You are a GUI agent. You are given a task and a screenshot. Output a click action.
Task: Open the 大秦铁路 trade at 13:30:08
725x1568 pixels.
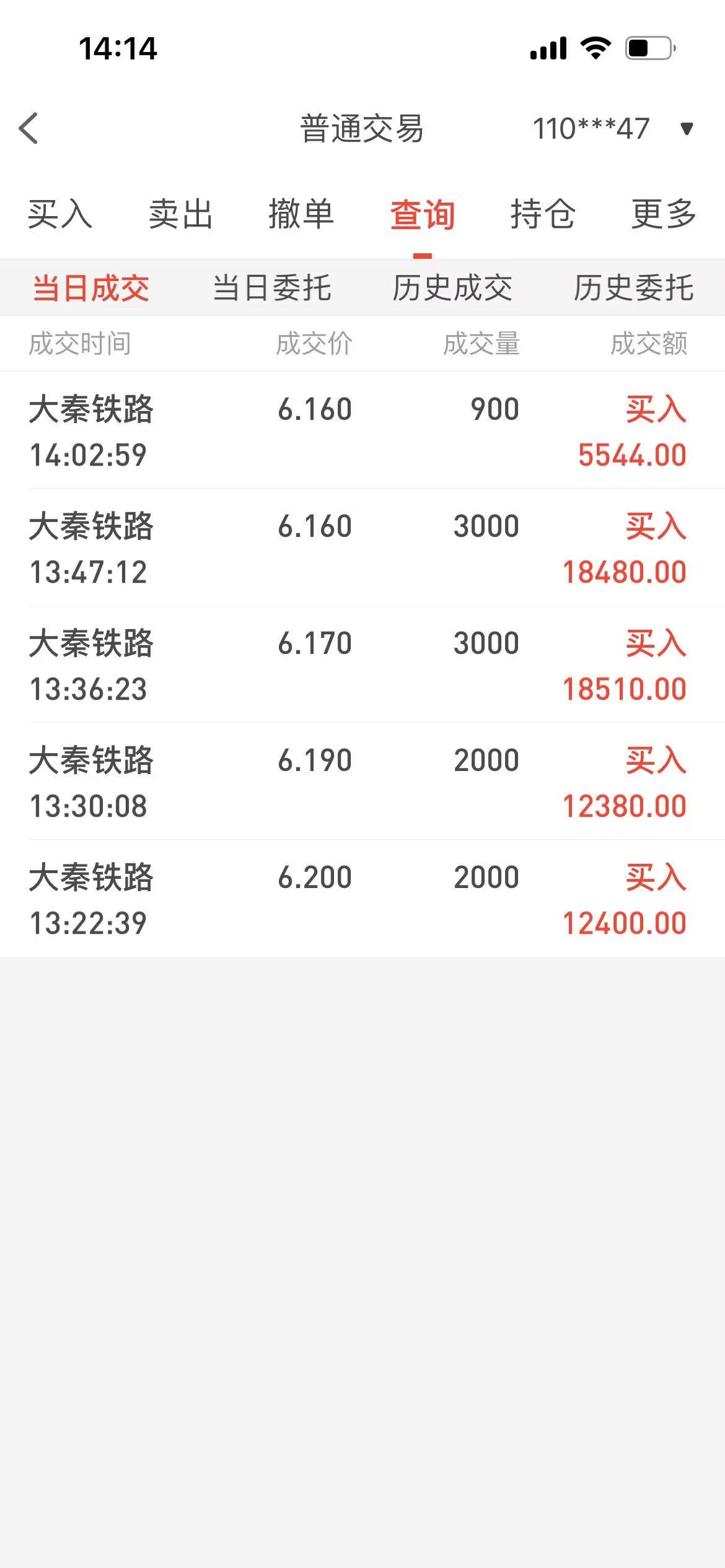pyautogui.click(x=362, y=782)
